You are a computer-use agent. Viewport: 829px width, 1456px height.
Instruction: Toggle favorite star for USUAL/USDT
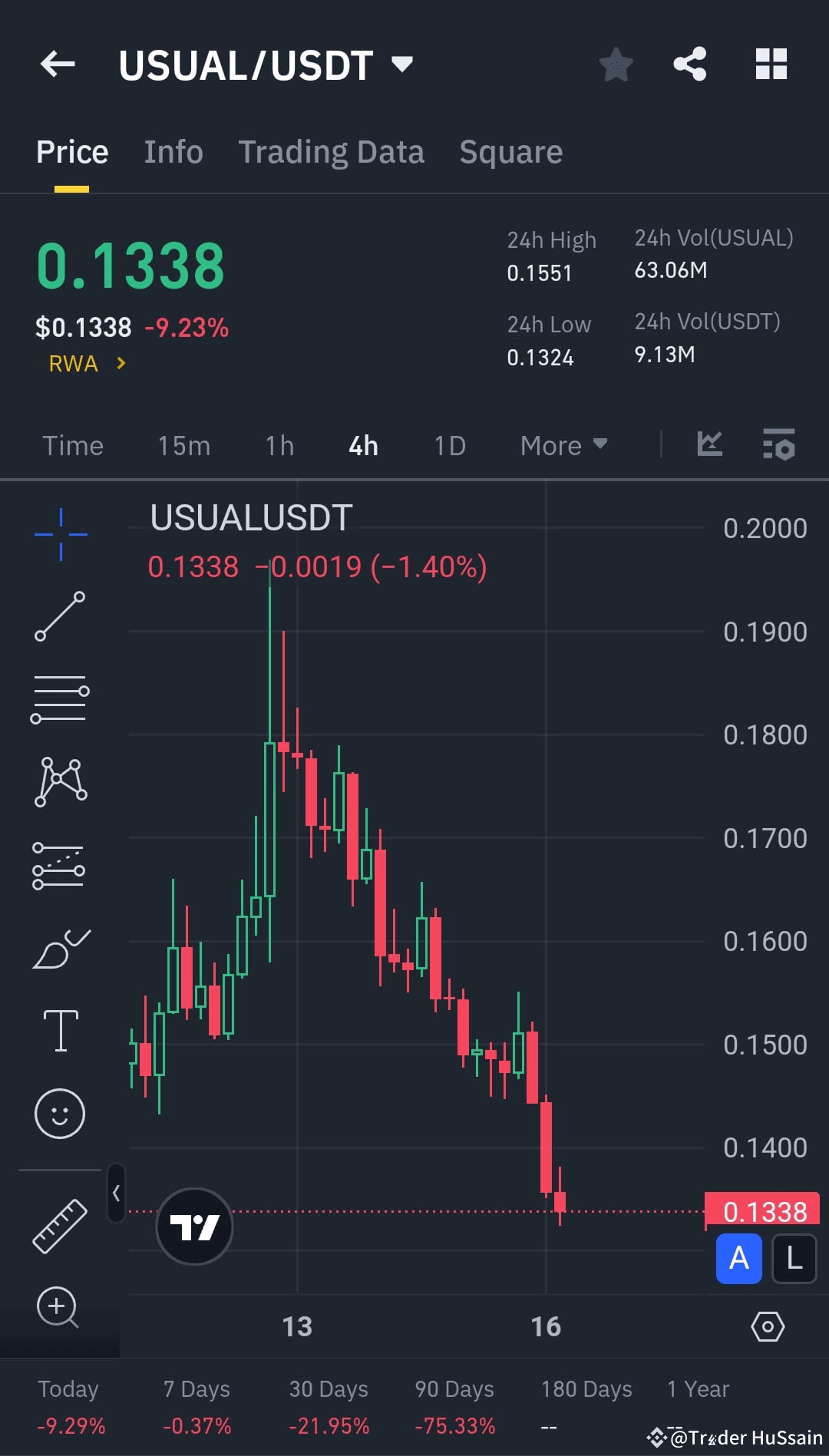(616, 64)
